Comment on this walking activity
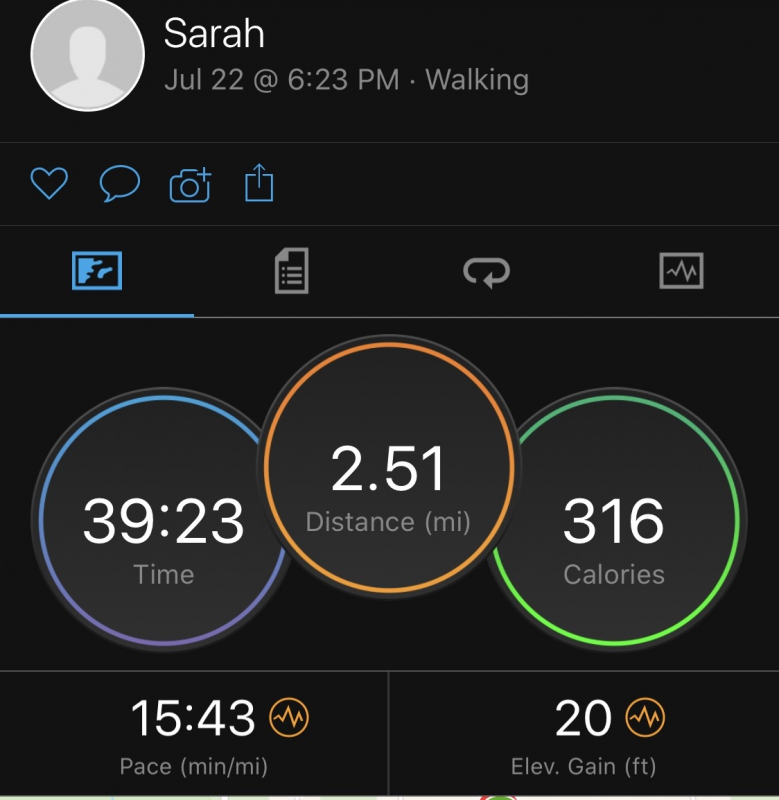The height and width of the screenshot is (800, 779). click(x=119, y=184)
